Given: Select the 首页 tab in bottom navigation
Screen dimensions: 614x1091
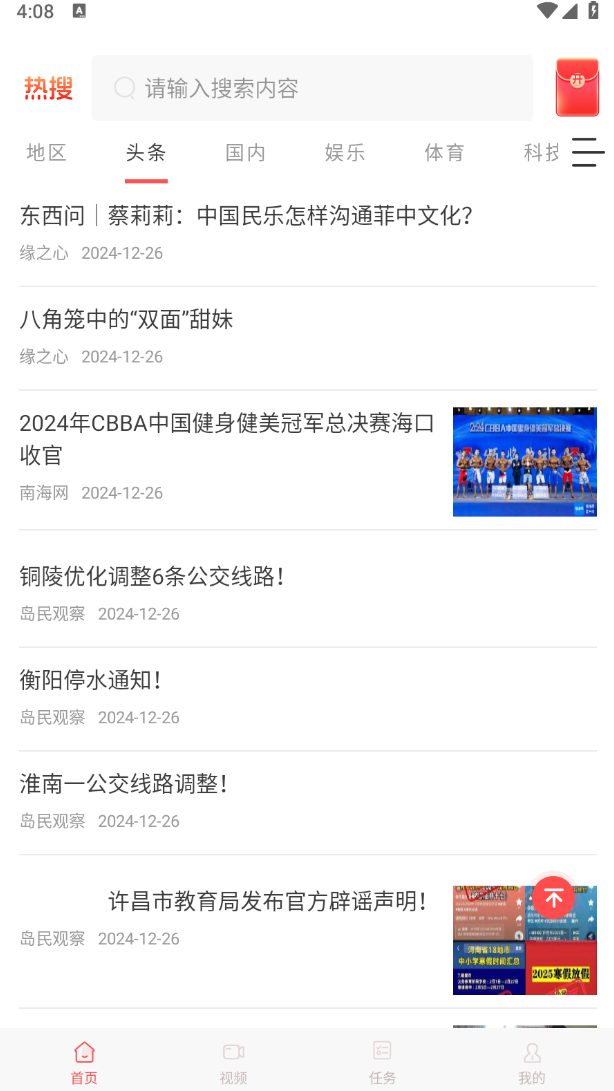Looking at the screenshot, I should [x=84, y=1062].
